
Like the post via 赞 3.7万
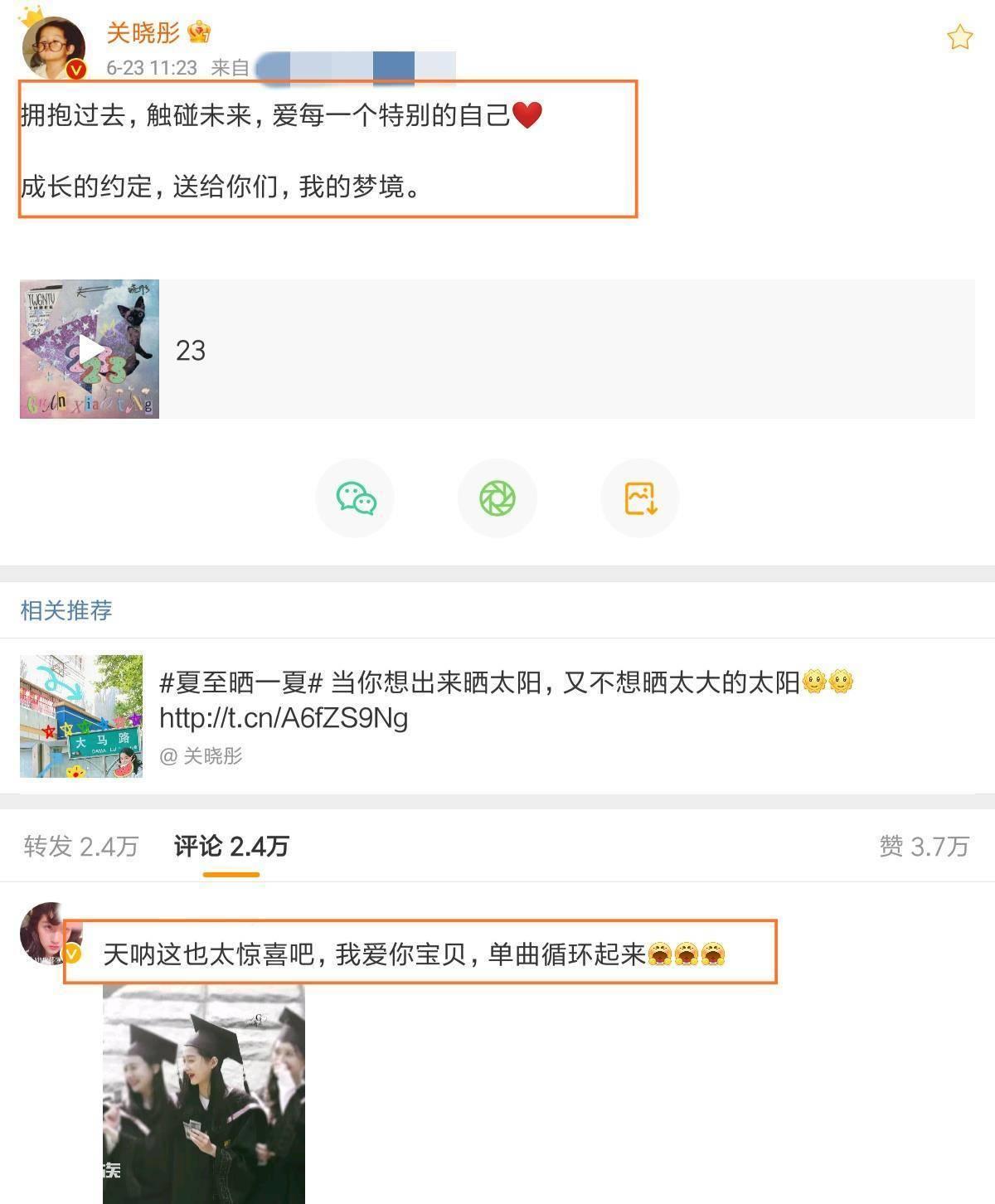(924, 847)
